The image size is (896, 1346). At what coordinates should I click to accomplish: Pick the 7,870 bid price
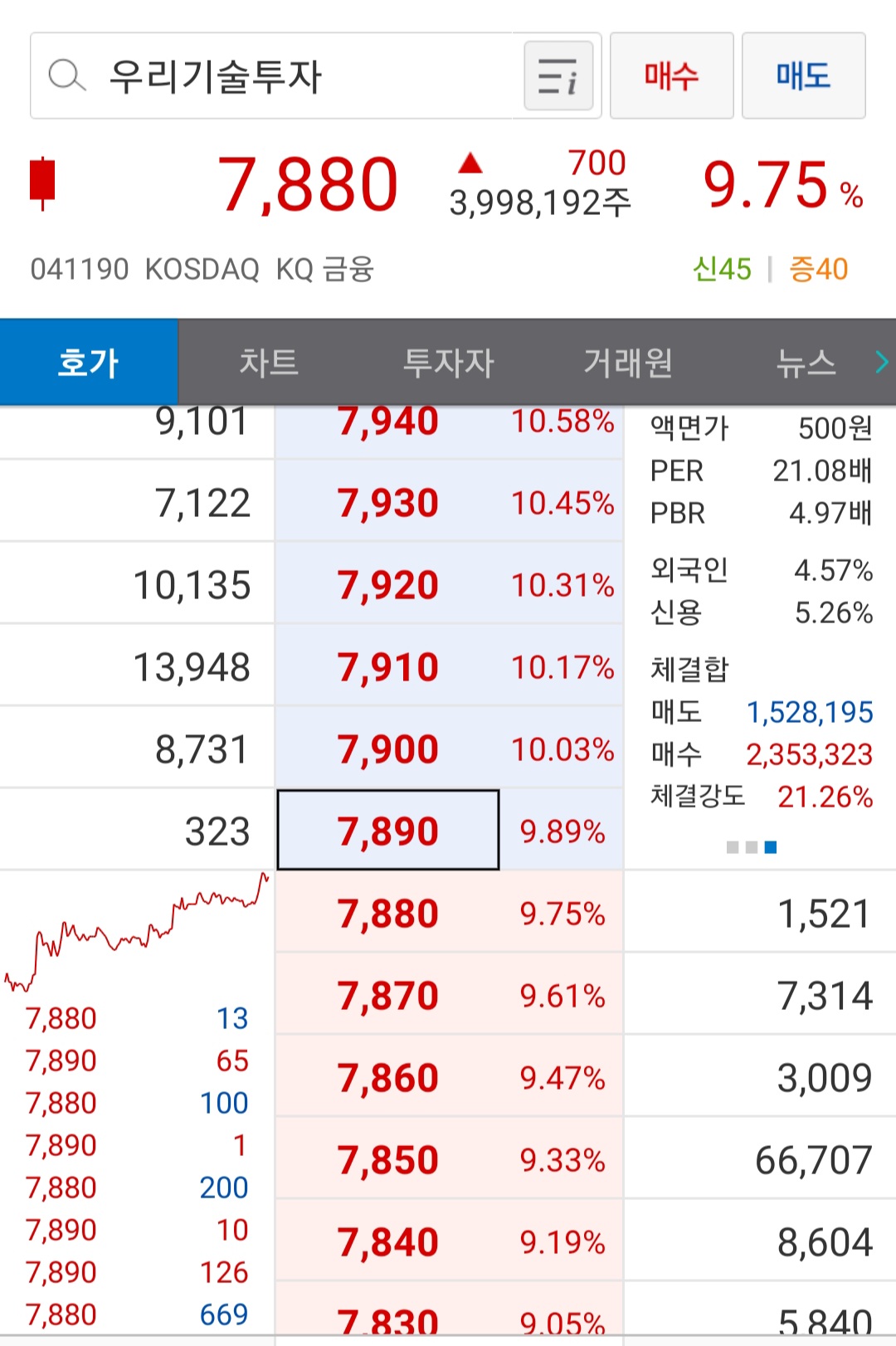pos(388,995)
